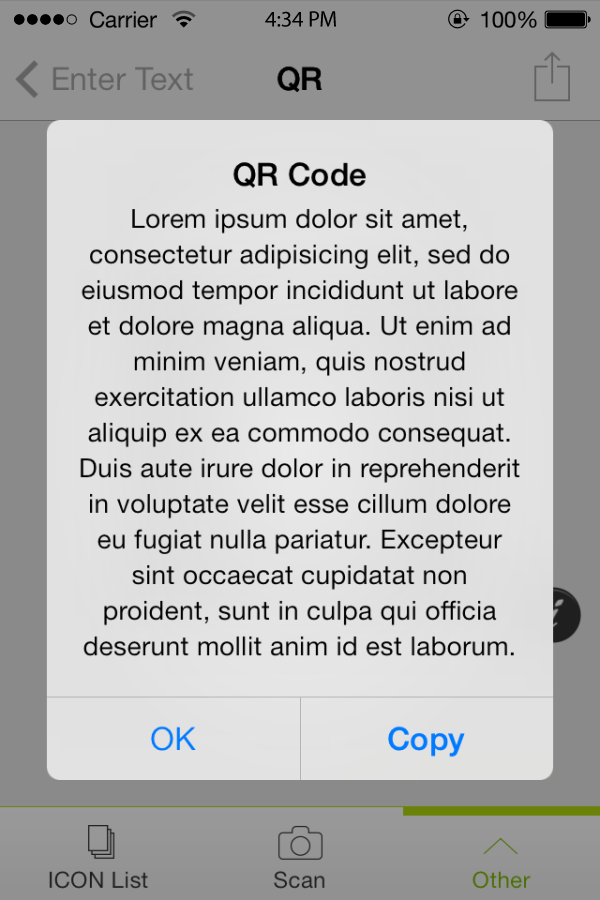Screen dimensions: 600x900
Task: Open the share icon
Action: 551,77
